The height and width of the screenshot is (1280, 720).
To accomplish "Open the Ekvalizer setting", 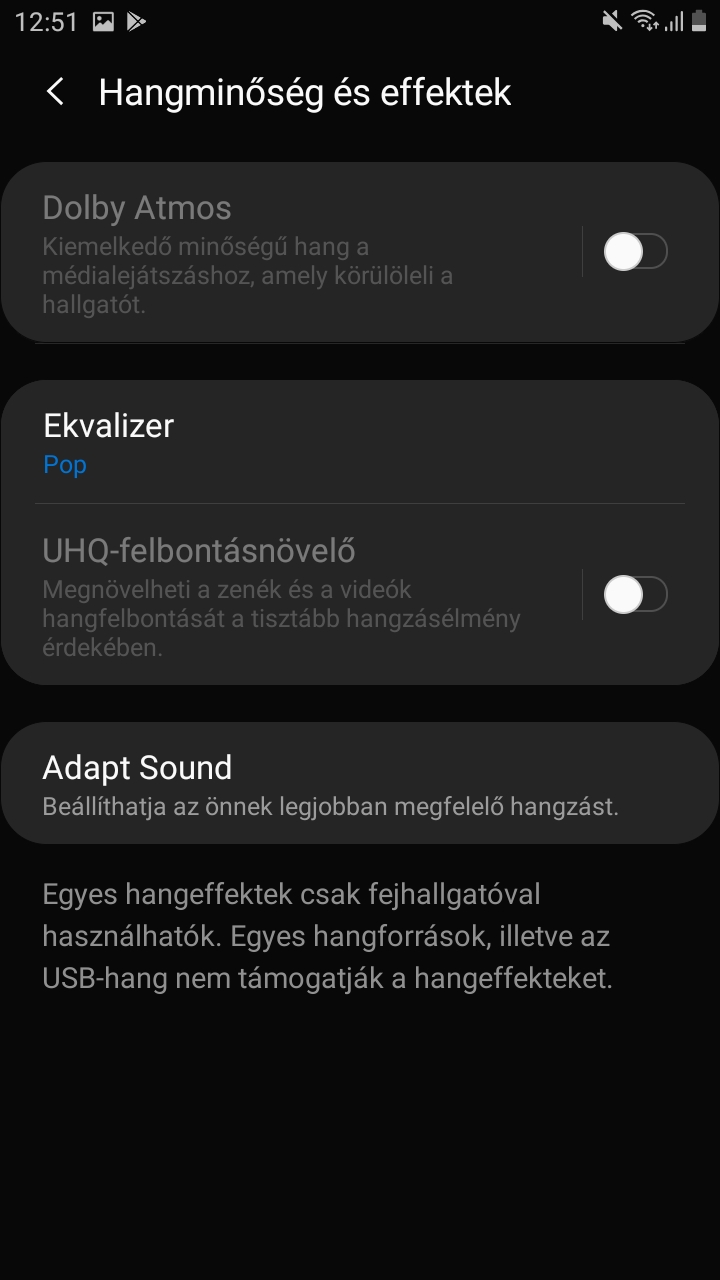I will tap(360, 442).
